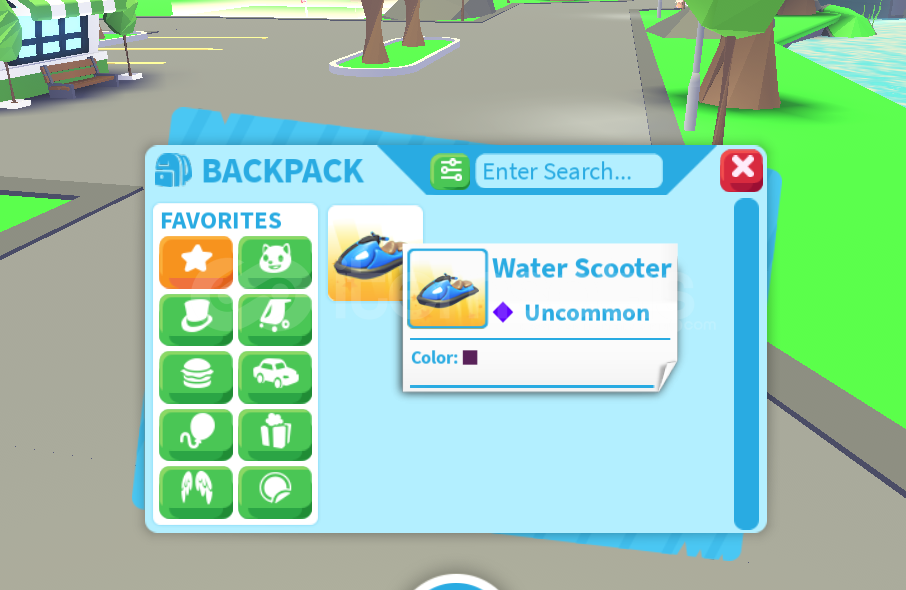This screenshot has width=906, height=590.
Task: Open the wings category
Action: coord(196,492)
